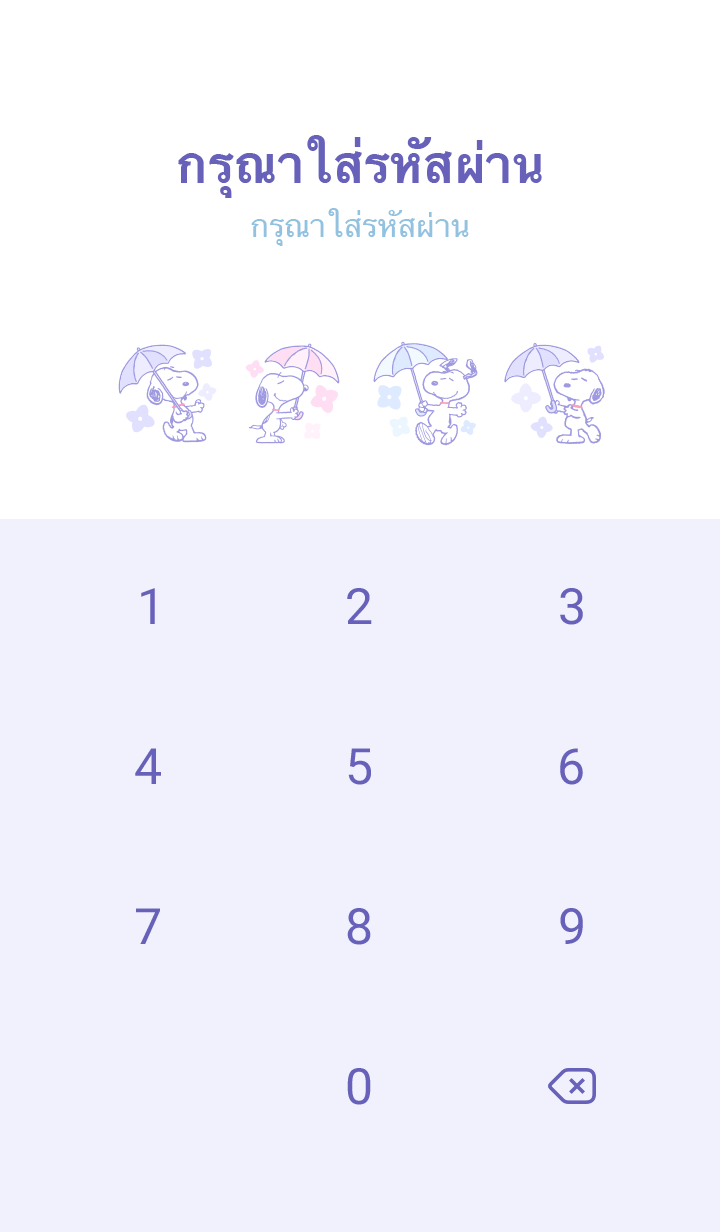Tap number 2 on the passcode keypad

click(359, 607)
